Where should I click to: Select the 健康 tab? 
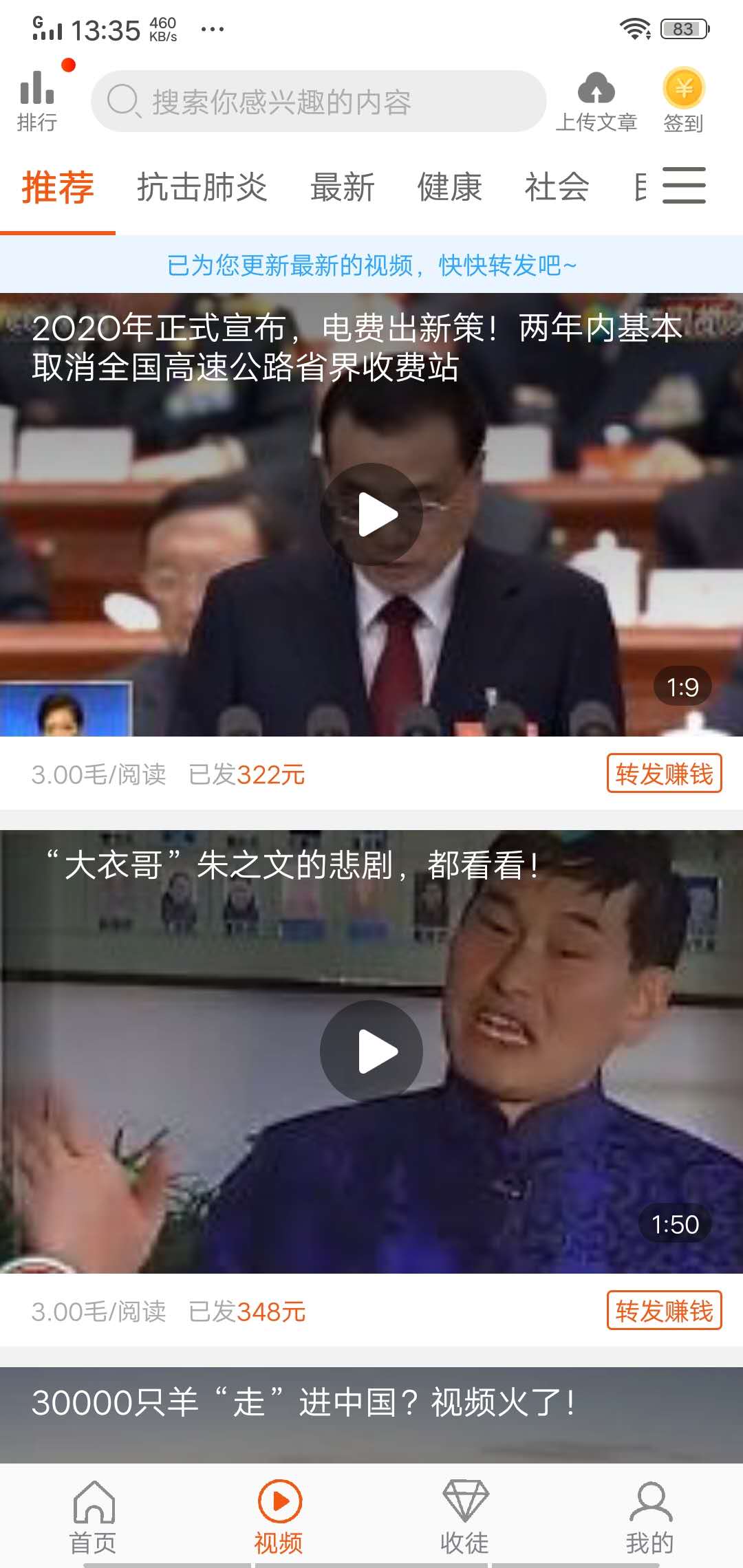click(x=448, y=187)
